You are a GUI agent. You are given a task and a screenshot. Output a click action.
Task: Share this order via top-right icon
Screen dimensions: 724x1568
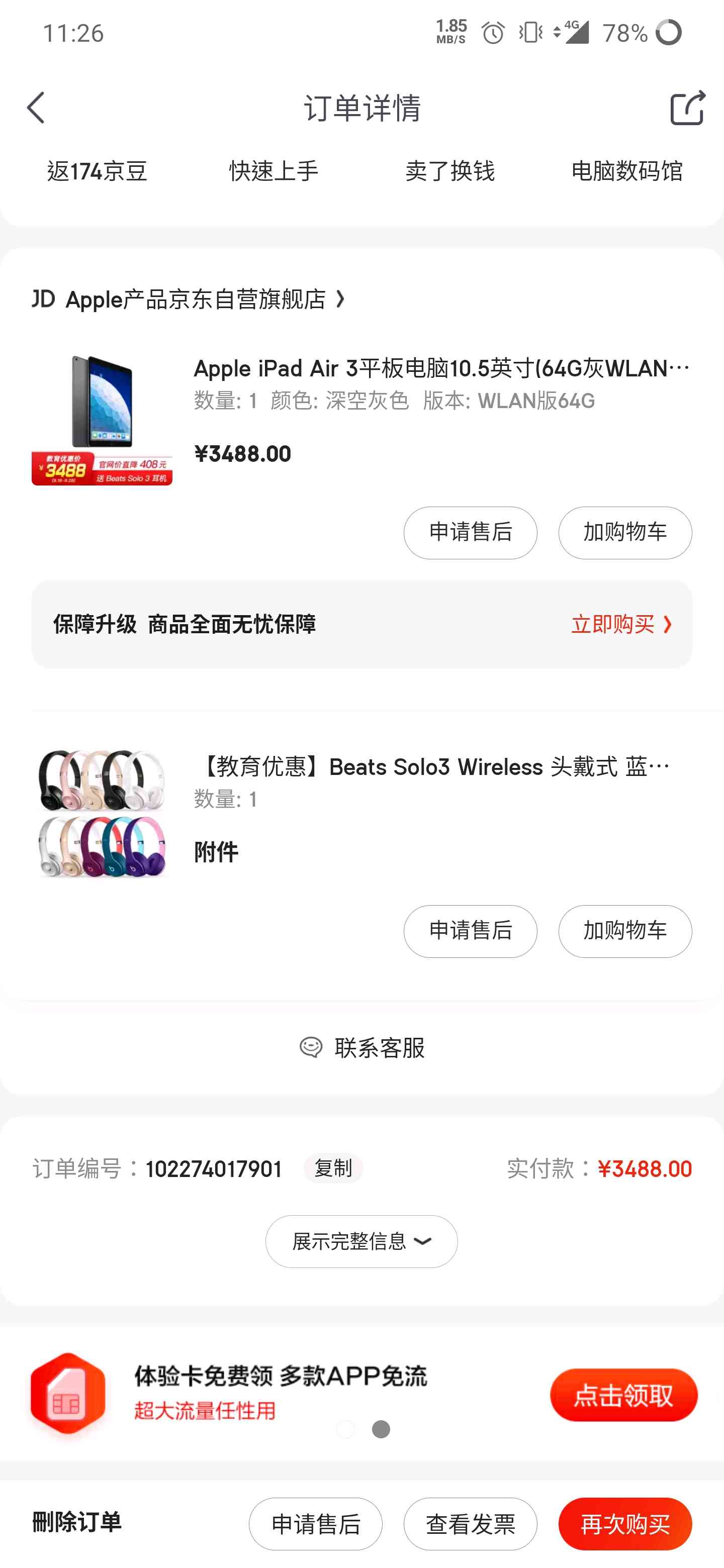687,108
